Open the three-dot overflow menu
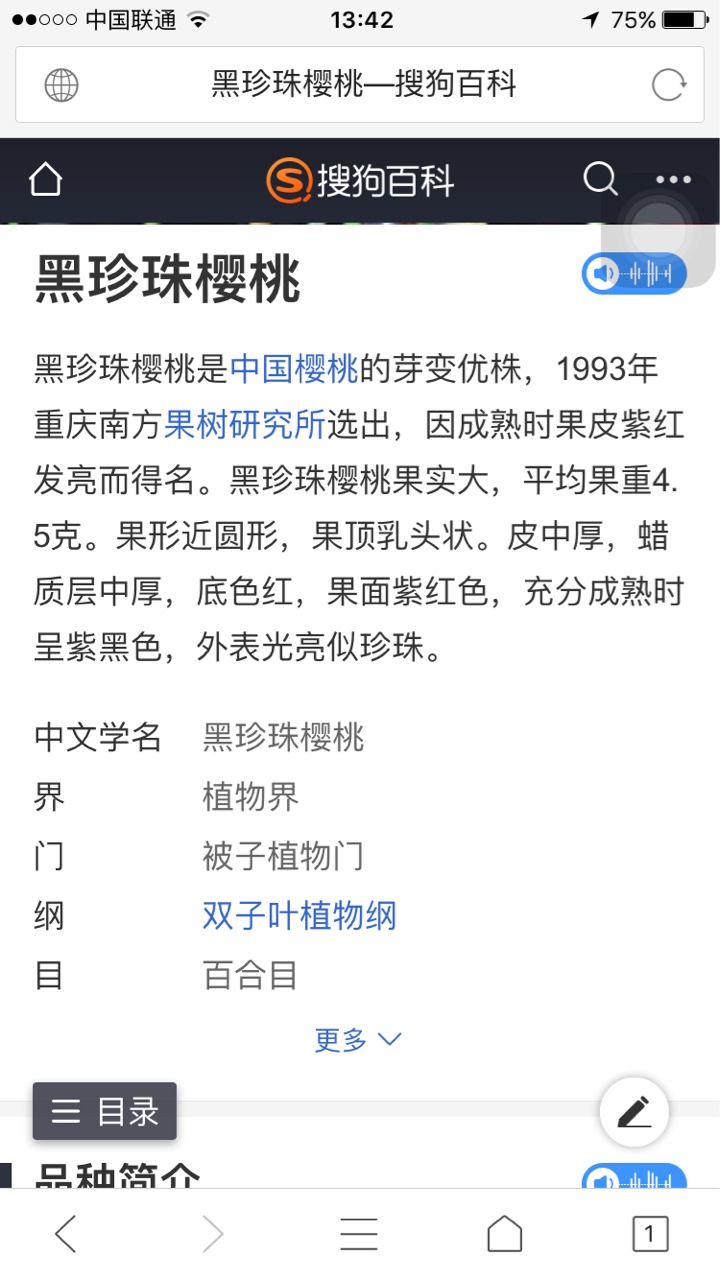The height and width of the screenshot is (1280, 720). (673, 180)
